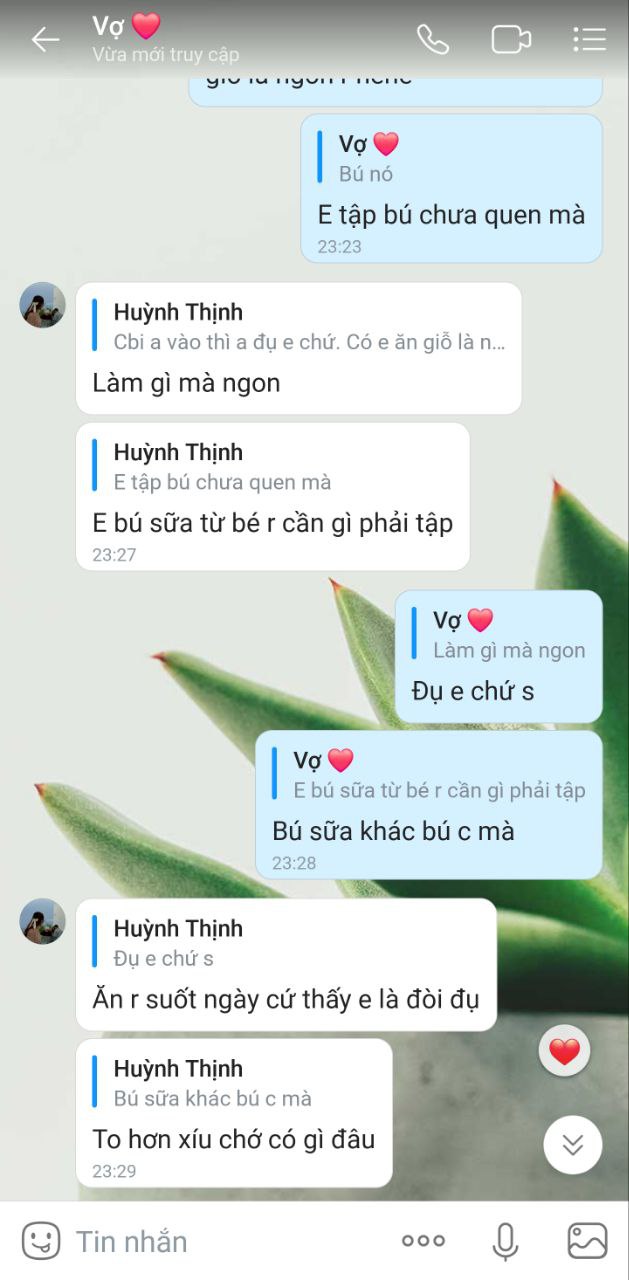Open the sticker and emoji picker

pyautogui.click(x=41, y=1241)
